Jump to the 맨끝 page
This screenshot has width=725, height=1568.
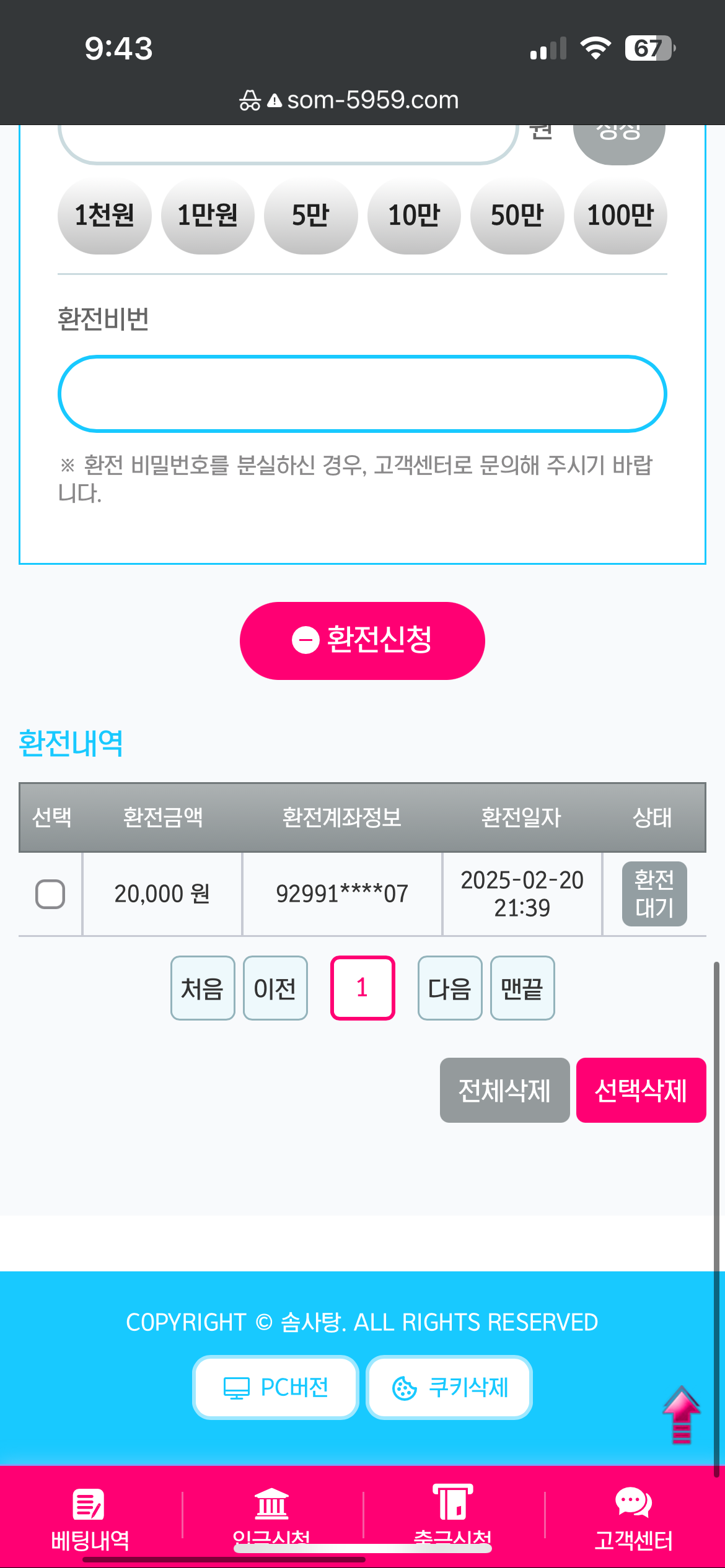click(x=522, y=988)
